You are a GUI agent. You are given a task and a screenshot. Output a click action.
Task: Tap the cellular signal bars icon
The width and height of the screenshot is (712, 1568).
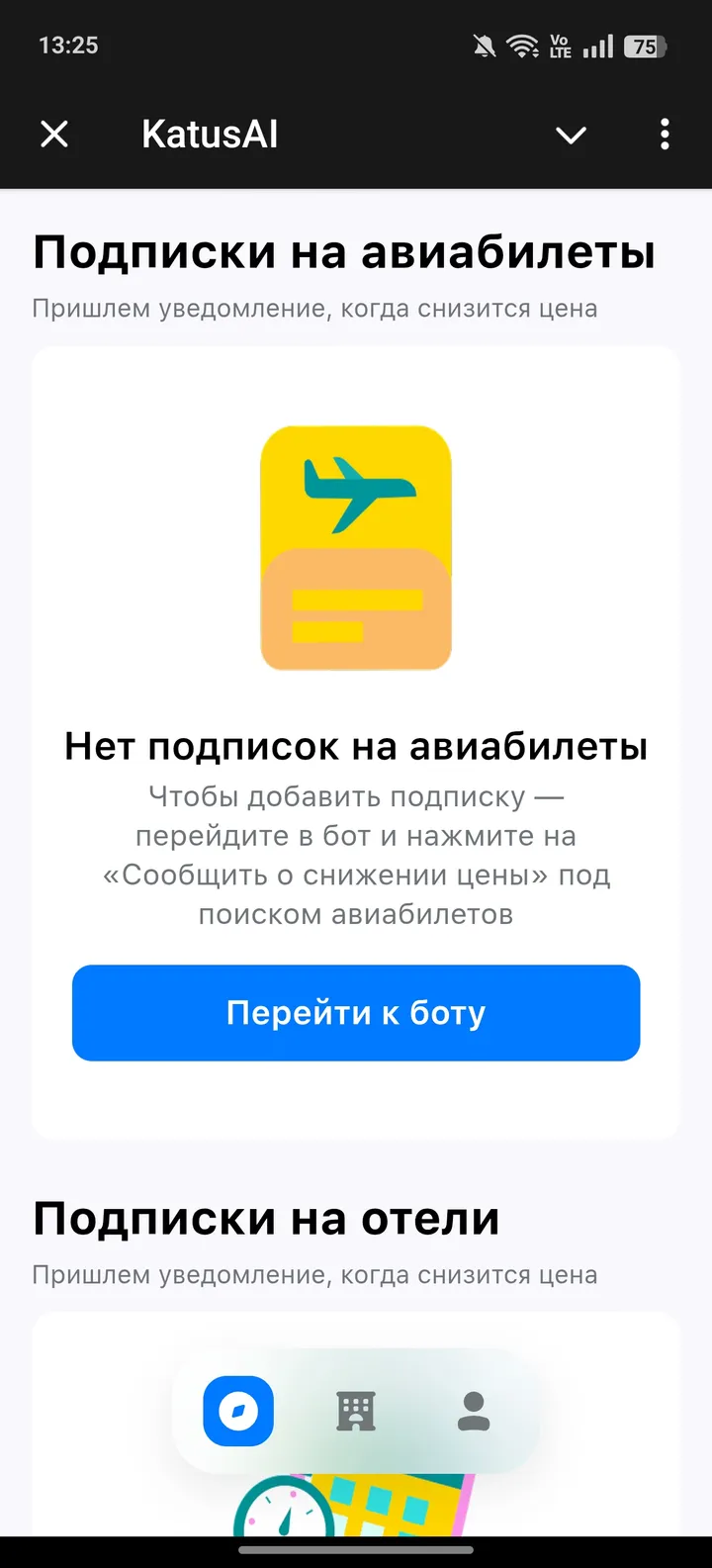pyautogui.click(x=598, y=45)
